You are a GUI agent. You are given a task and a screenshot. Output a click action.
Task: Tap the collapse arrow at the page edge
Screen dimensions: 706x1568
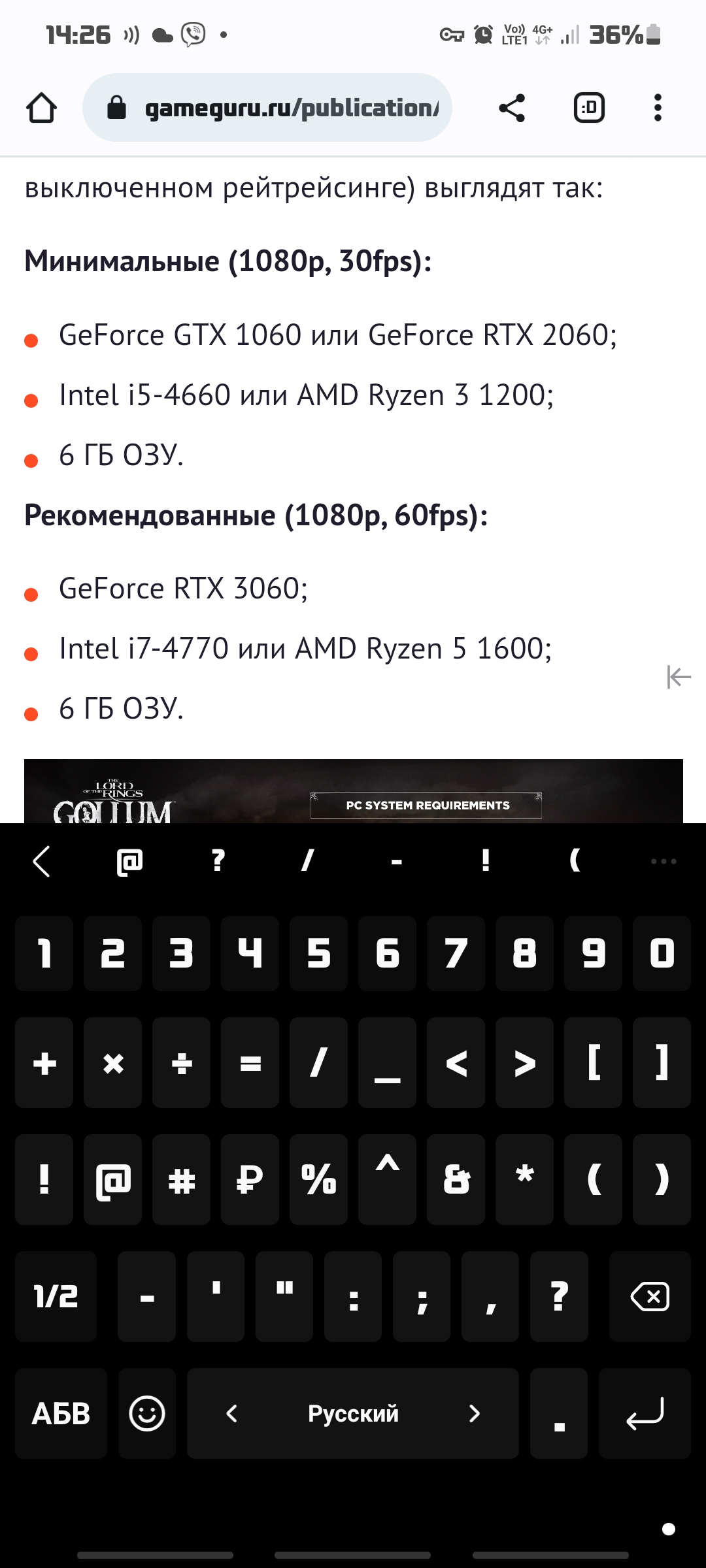(679, 677)
